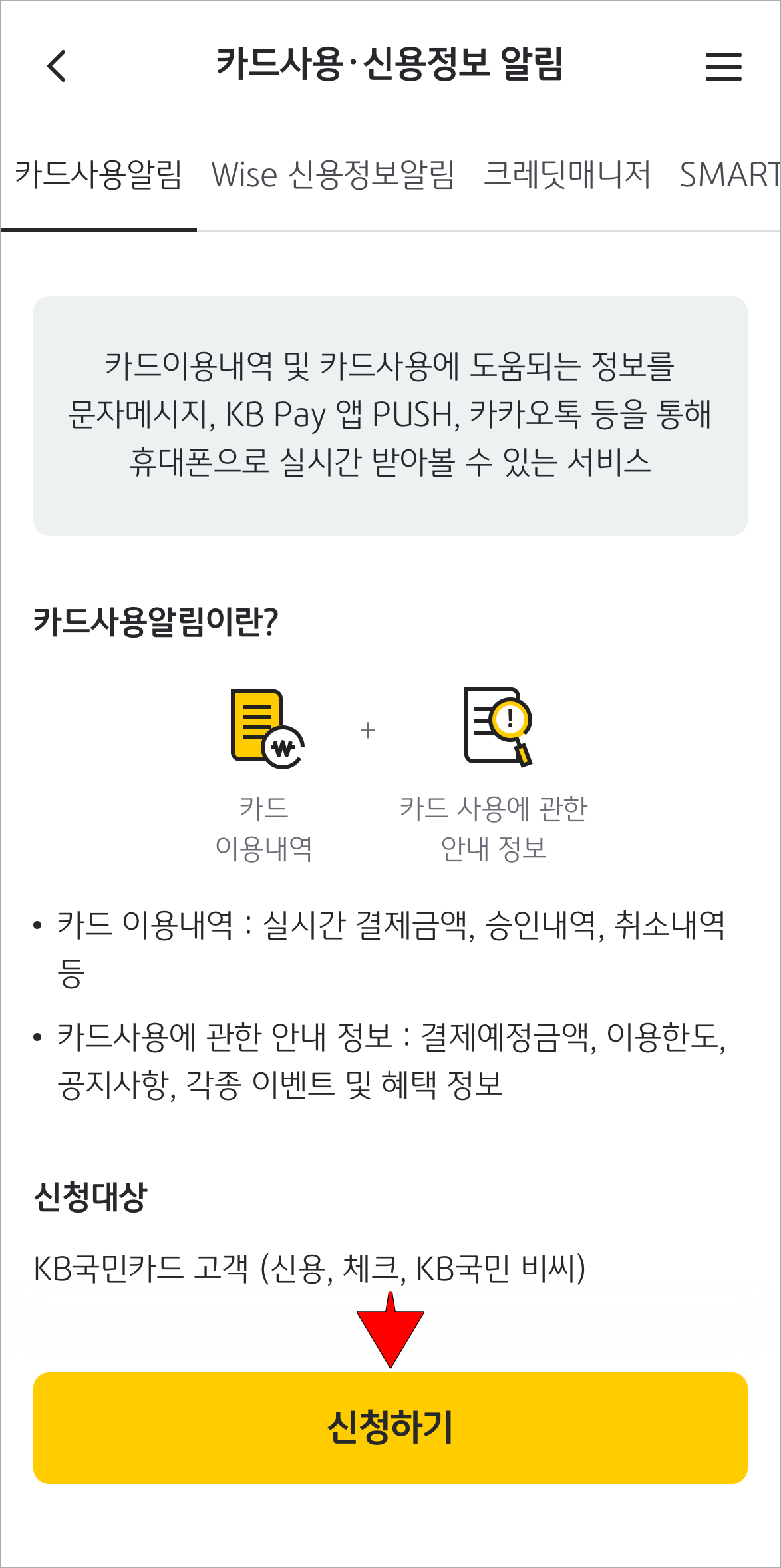Image resolution: width=781 pixels, height=1568 pixels.
Task: Select the 카드사용알림 tab
Action: 100,176
